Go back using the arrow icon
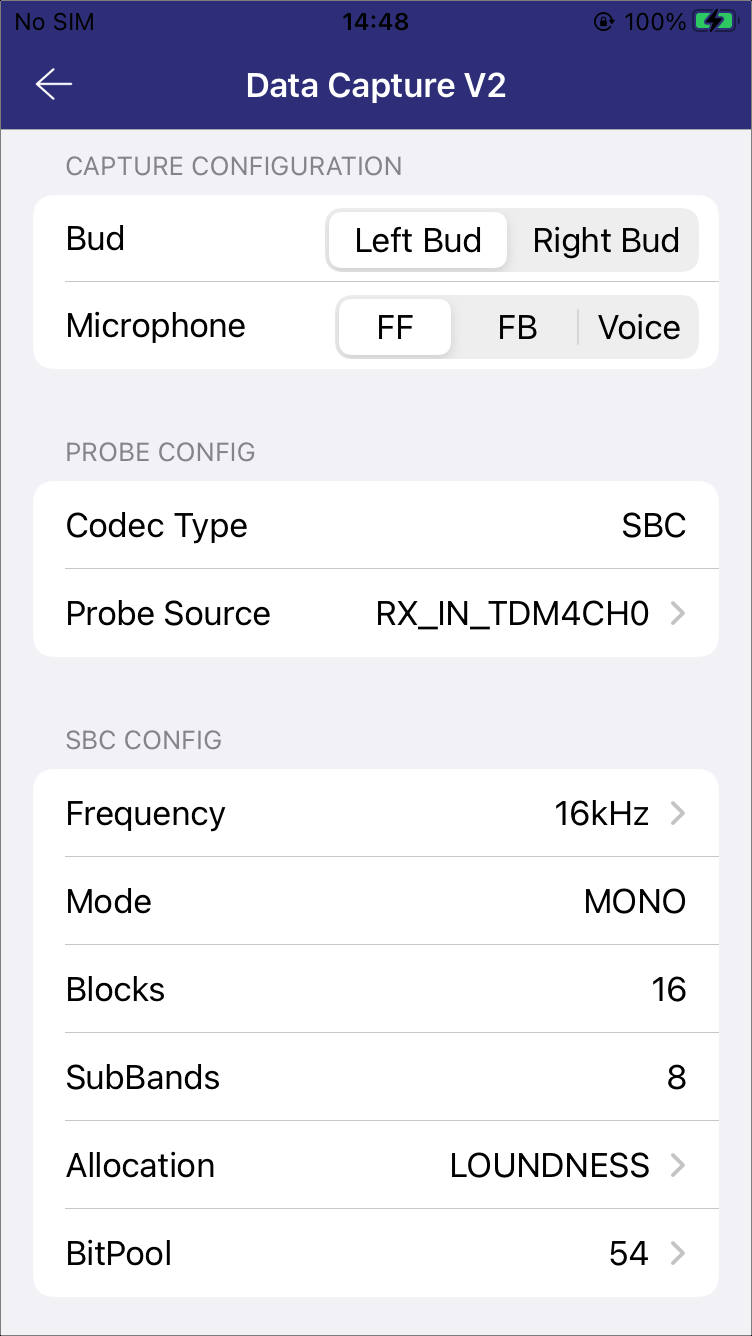The image size is (752, 1336). [54, 85]
